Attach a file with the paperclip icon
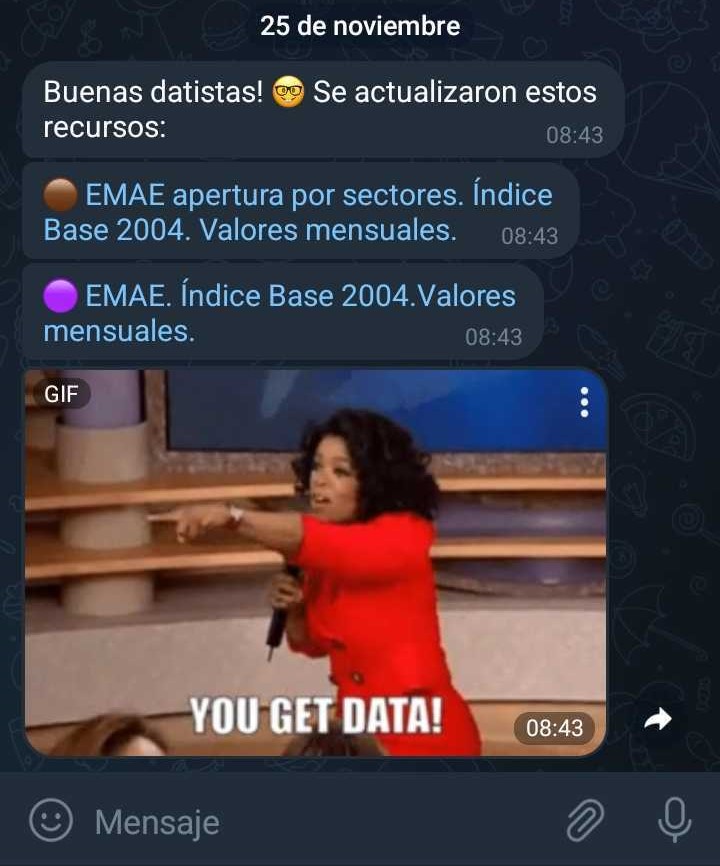The image size is (720, 866). [x=586, y=822]
